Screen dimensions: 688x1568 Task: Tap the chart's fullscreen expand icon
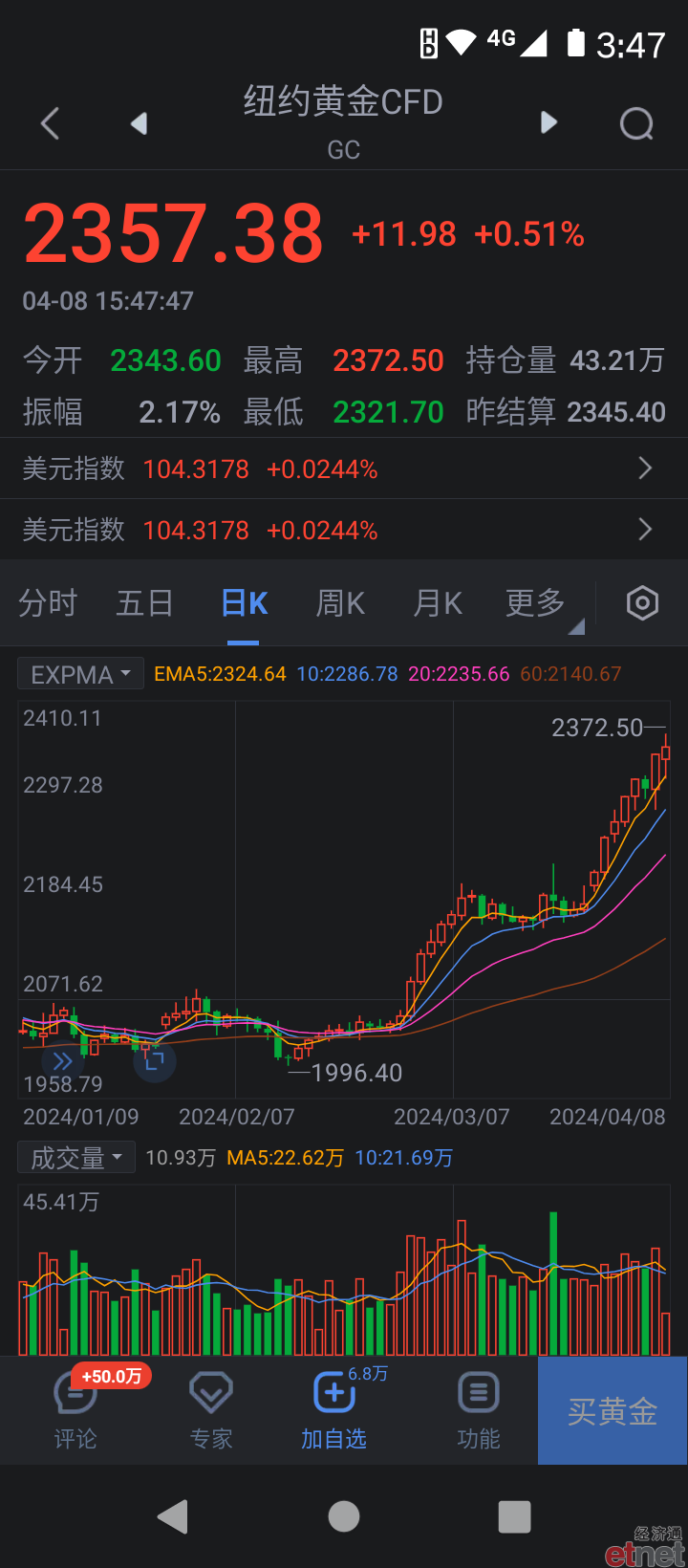[x=155, y=1060]
